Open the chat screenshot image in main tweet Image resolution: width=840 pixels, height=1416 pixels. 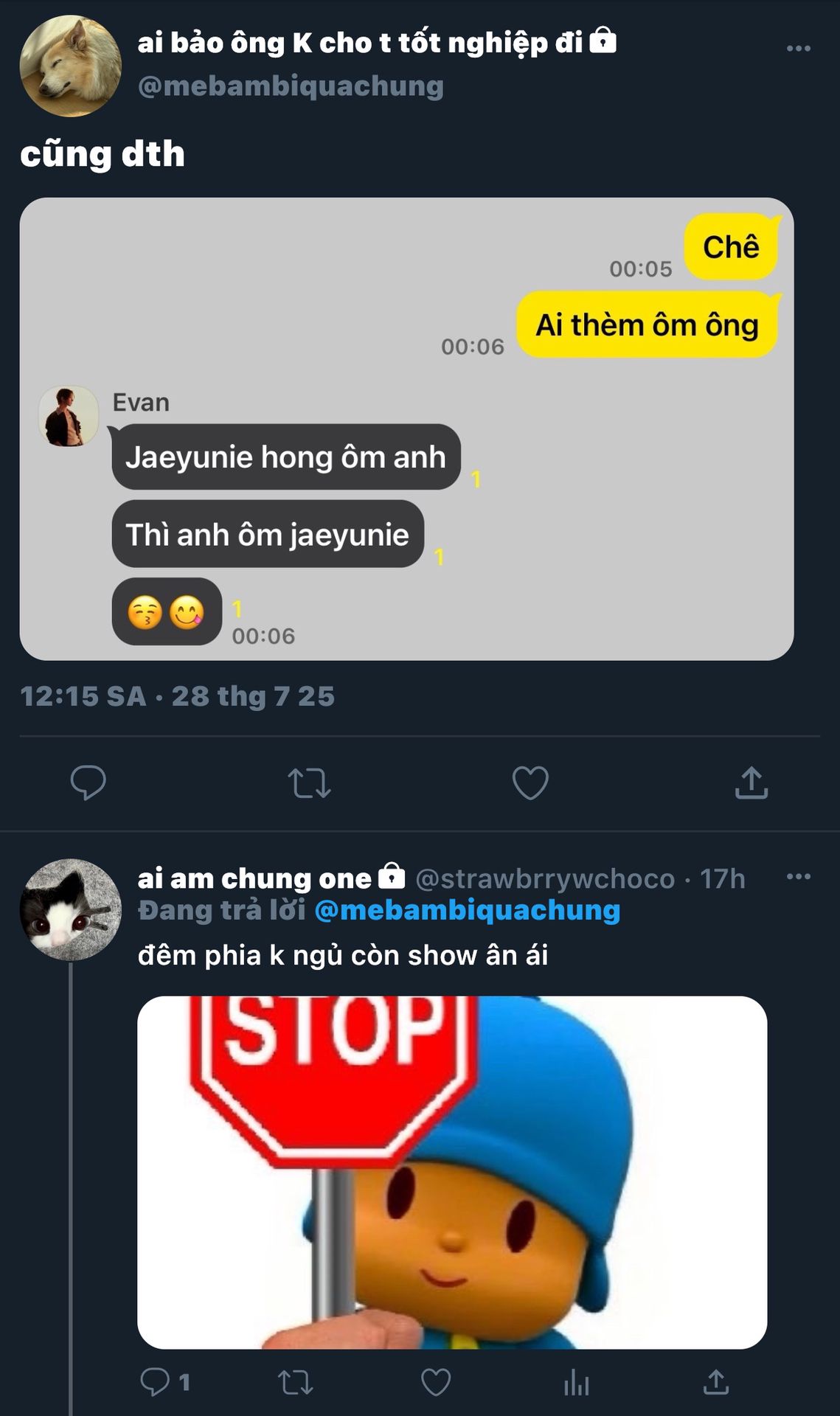(406, 428)
